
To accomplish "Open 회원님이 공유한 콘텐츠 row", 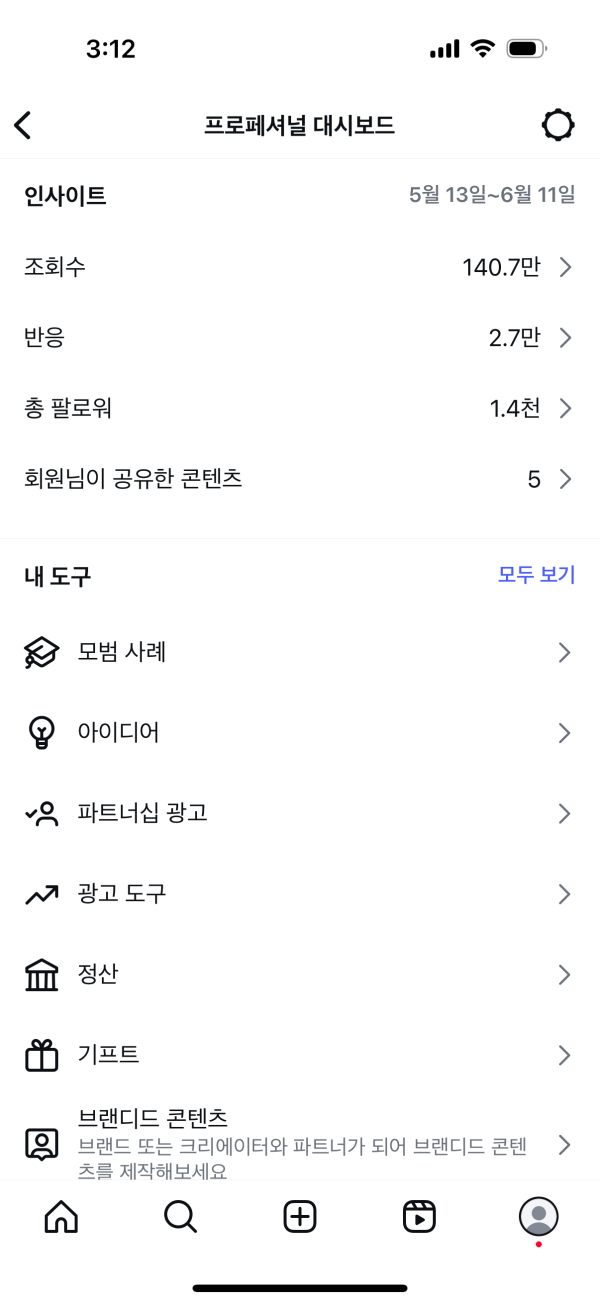I will click(x=300, y=479).
